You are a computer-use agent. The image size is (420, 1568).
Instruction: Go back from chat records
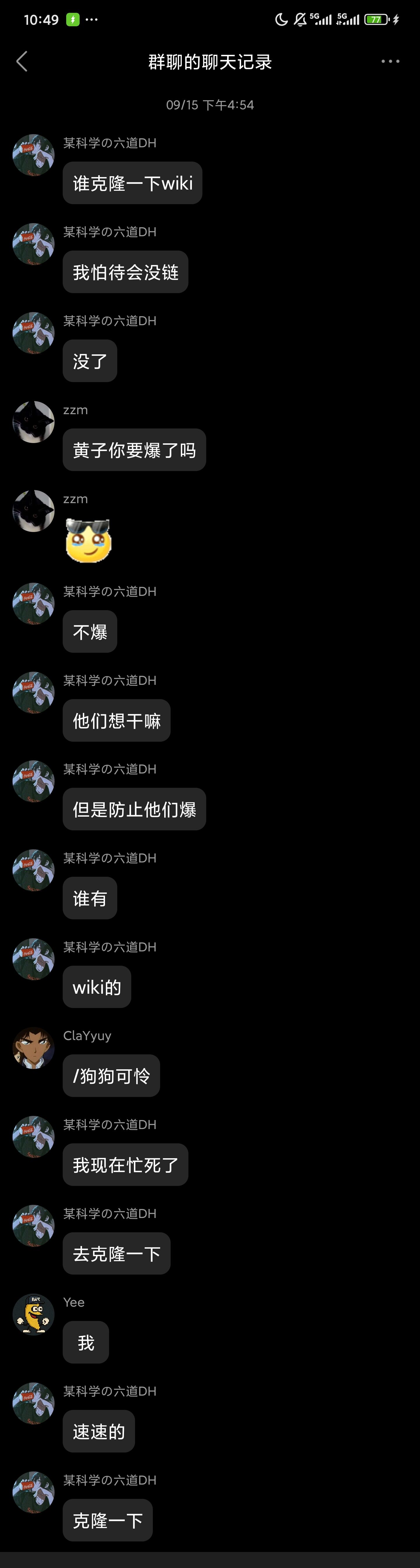(x=22, y=62)
